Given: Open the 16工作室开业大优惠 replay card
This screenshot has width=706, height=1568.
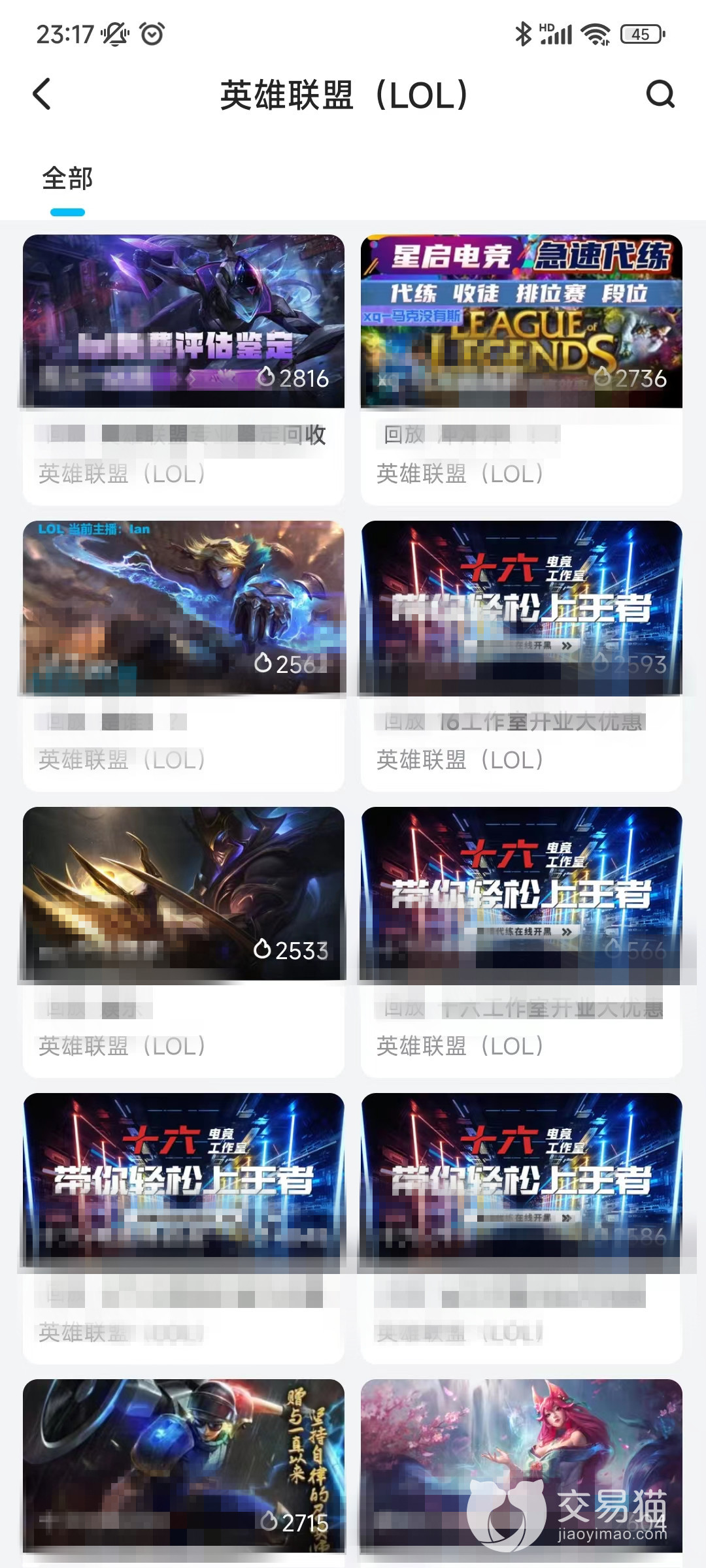Looking at the screenshot, I should point(521,608).
